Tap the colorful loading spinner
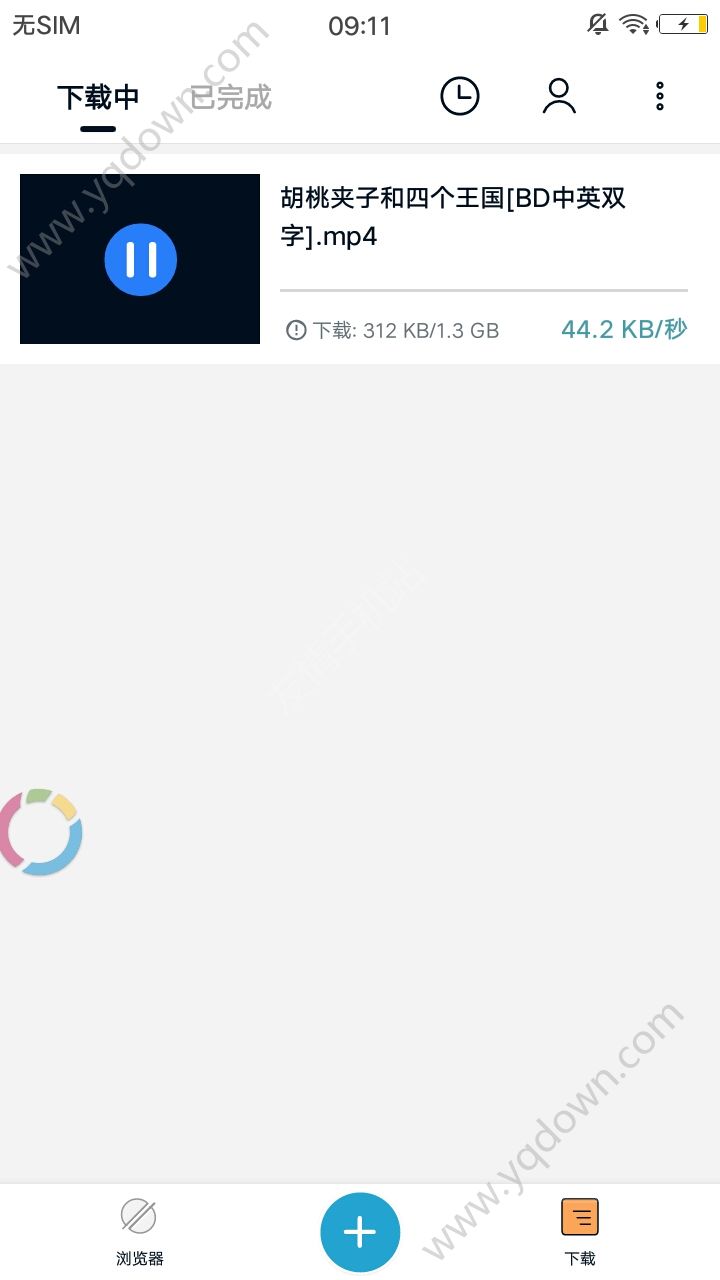 [x=42, y=832]
